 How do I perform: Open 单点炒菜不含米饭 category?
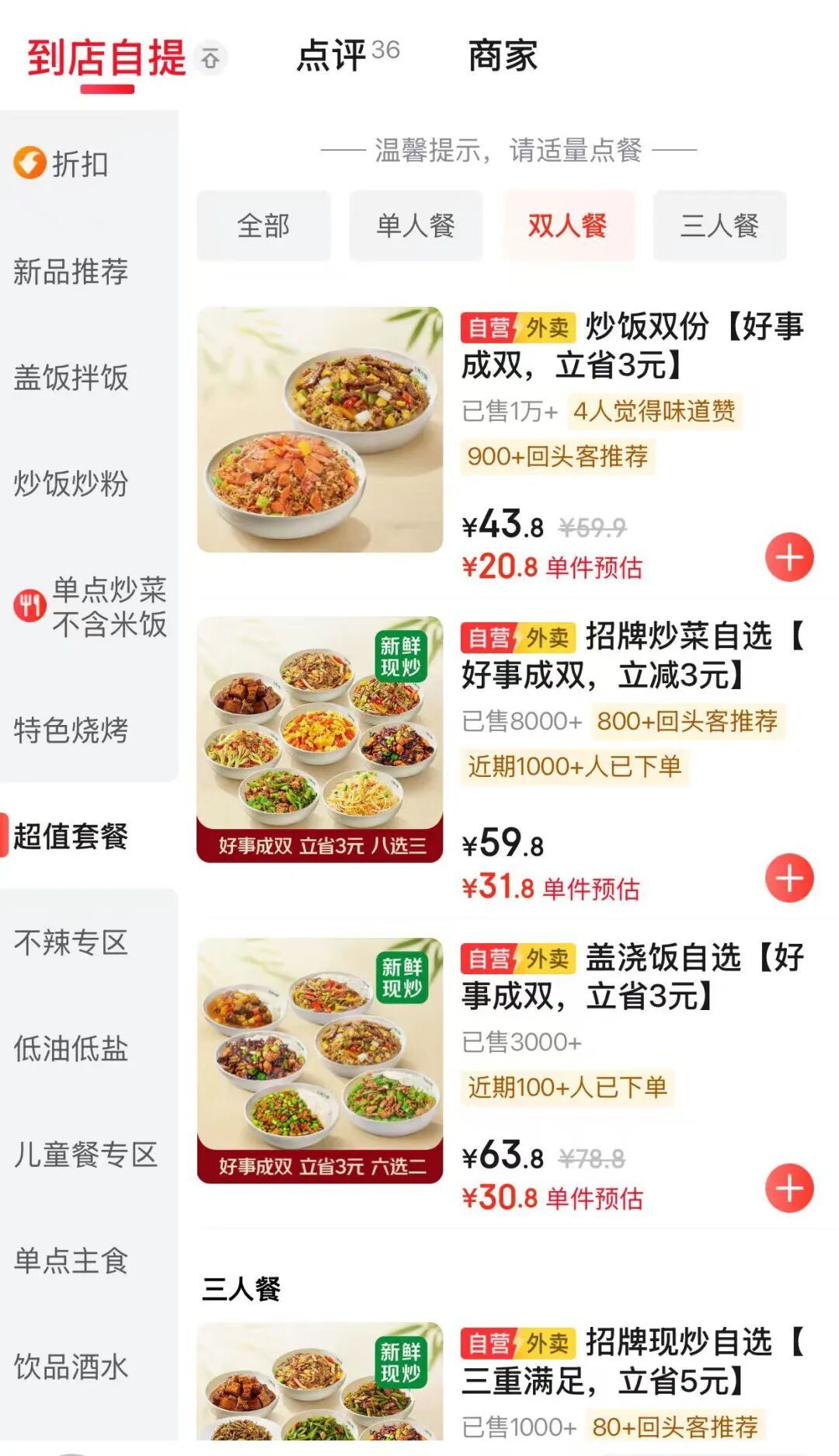[x=90, y=607]
